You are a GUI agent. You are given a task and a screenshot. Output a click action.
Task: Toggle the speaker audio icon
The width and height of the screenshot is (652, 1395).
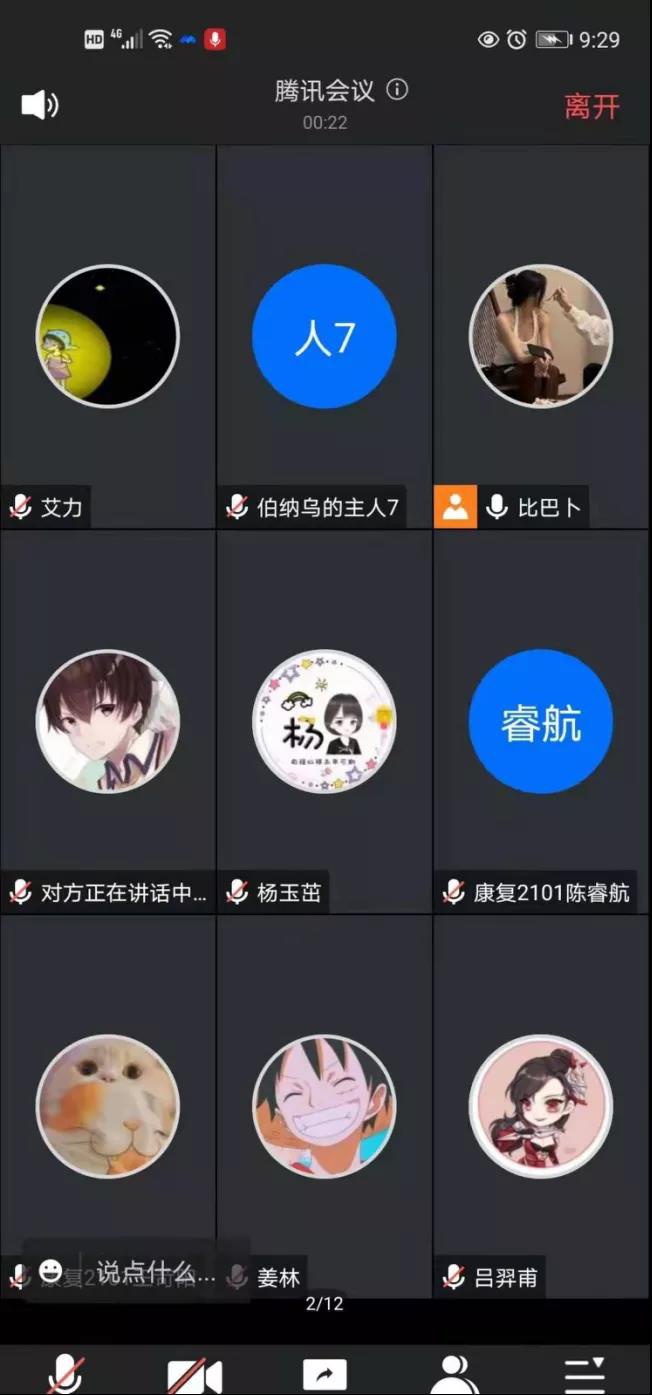(40, 104)
